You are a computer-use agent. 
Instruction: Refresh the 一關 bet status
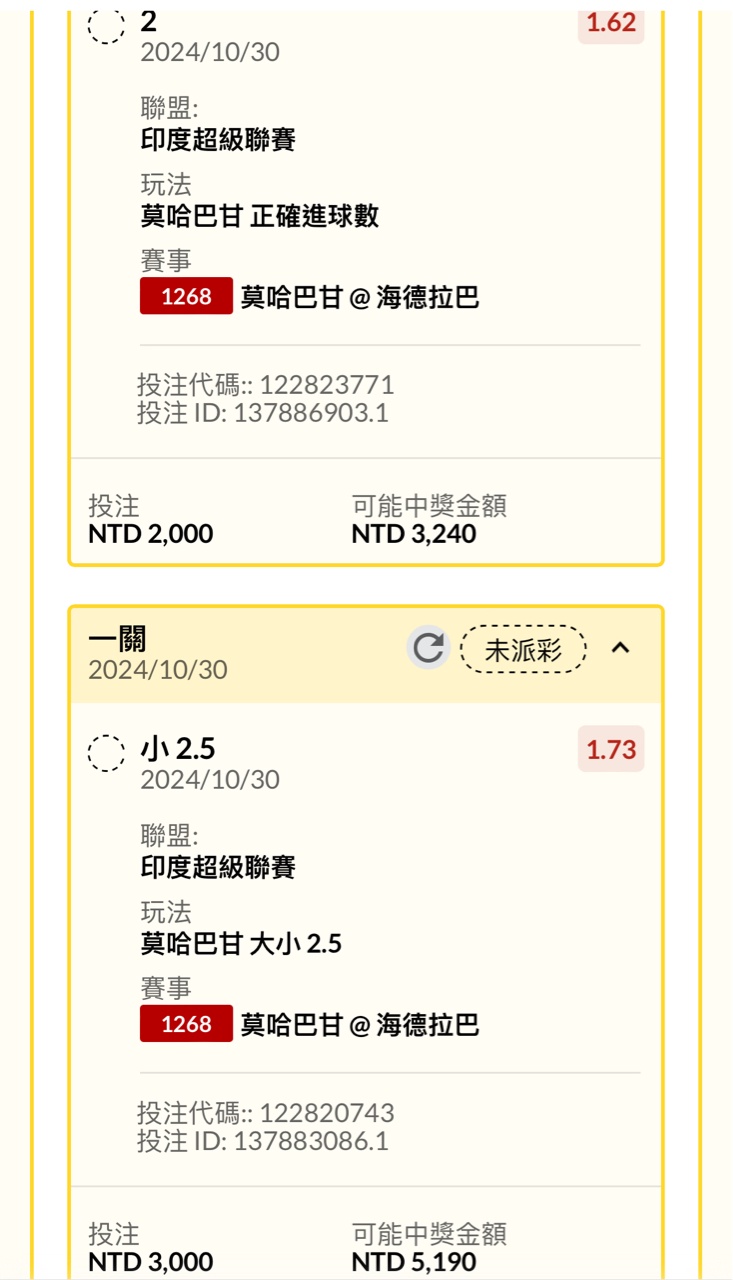pyautogui.click(x=428, y=649)
